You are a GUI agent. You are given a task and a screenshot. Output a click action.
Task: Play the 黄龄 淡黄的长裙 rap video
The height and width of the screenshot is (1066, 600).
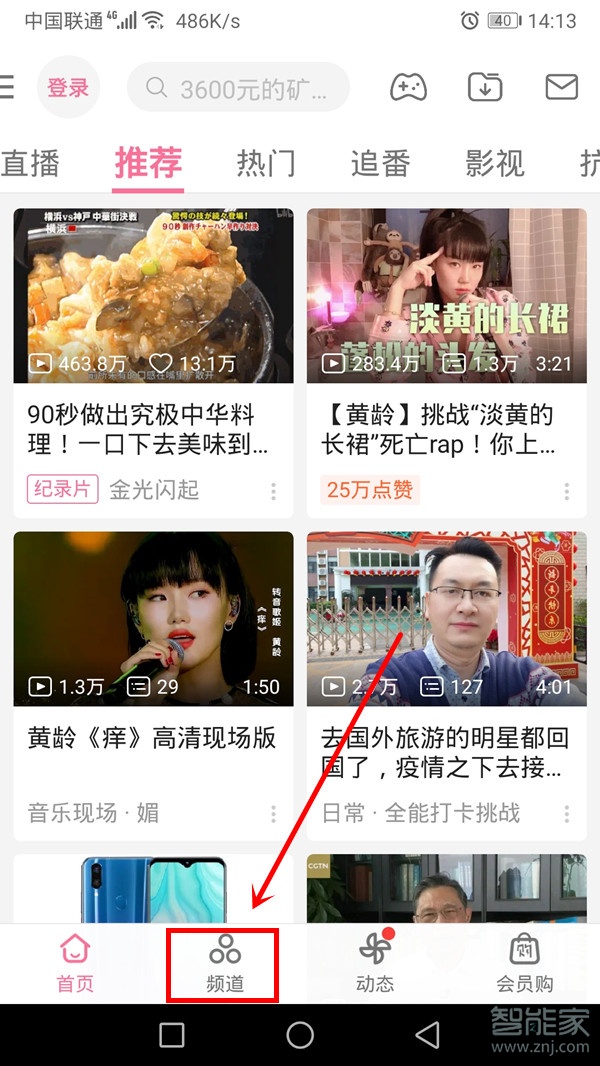pos(446,296)
